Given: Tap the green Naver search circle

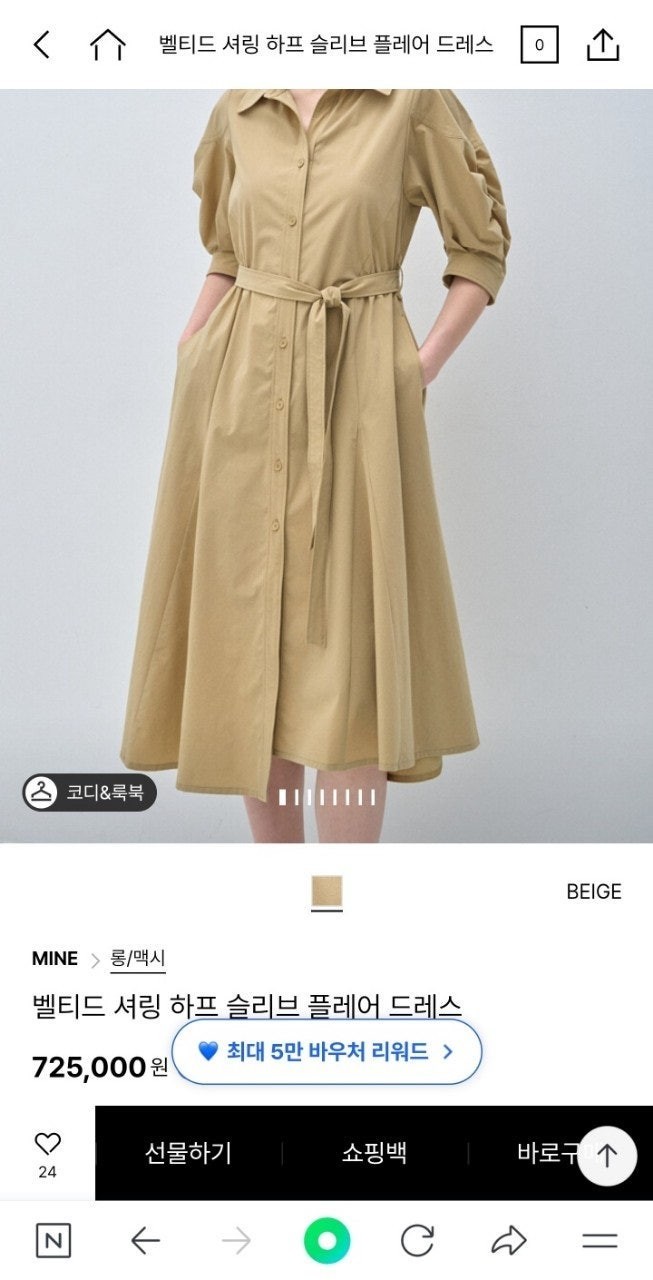Looking at the screenshot, I should point(327,1241).
